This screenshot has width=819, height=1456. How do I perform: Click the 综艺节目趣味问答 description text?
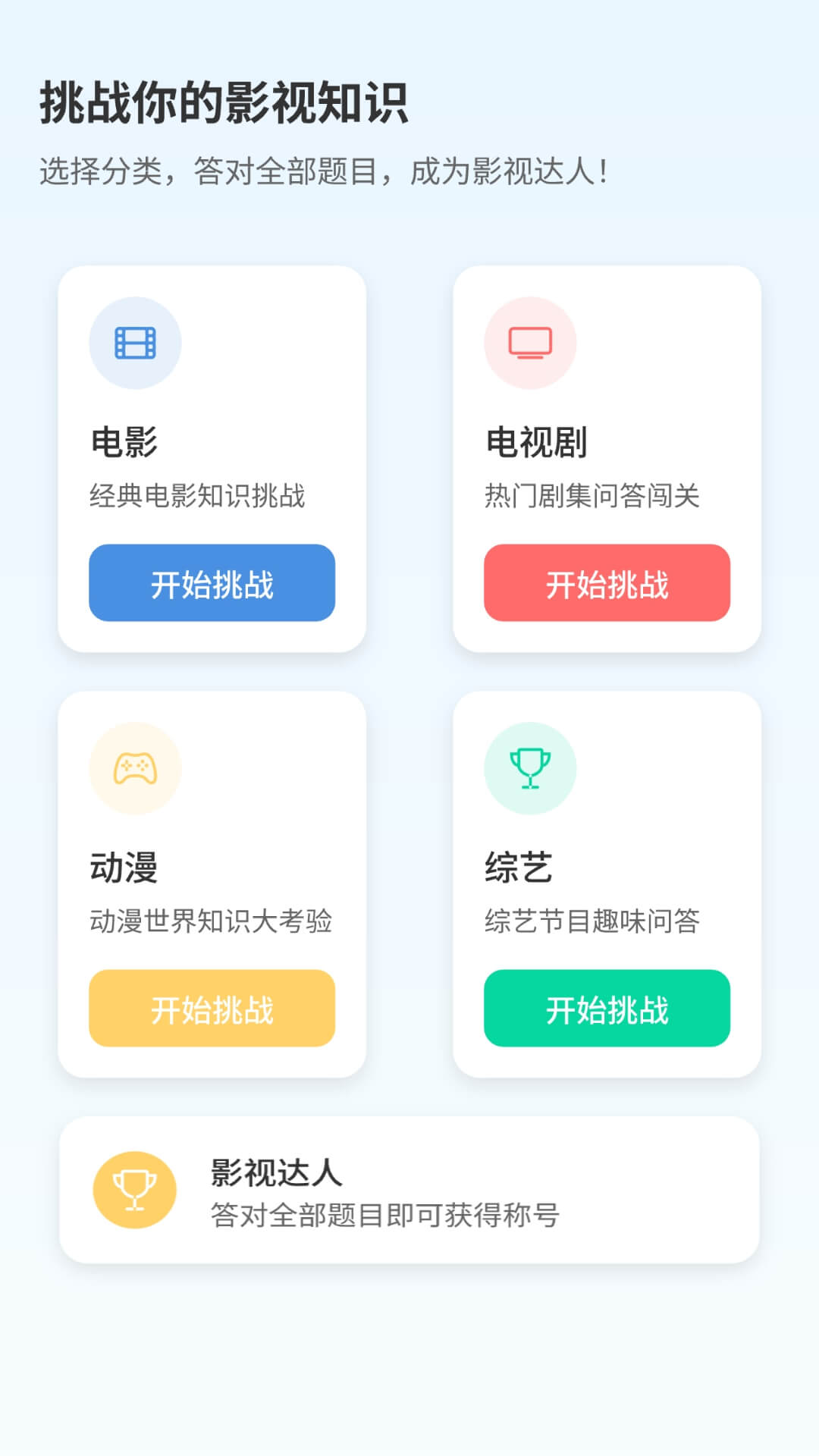[591, 921]
